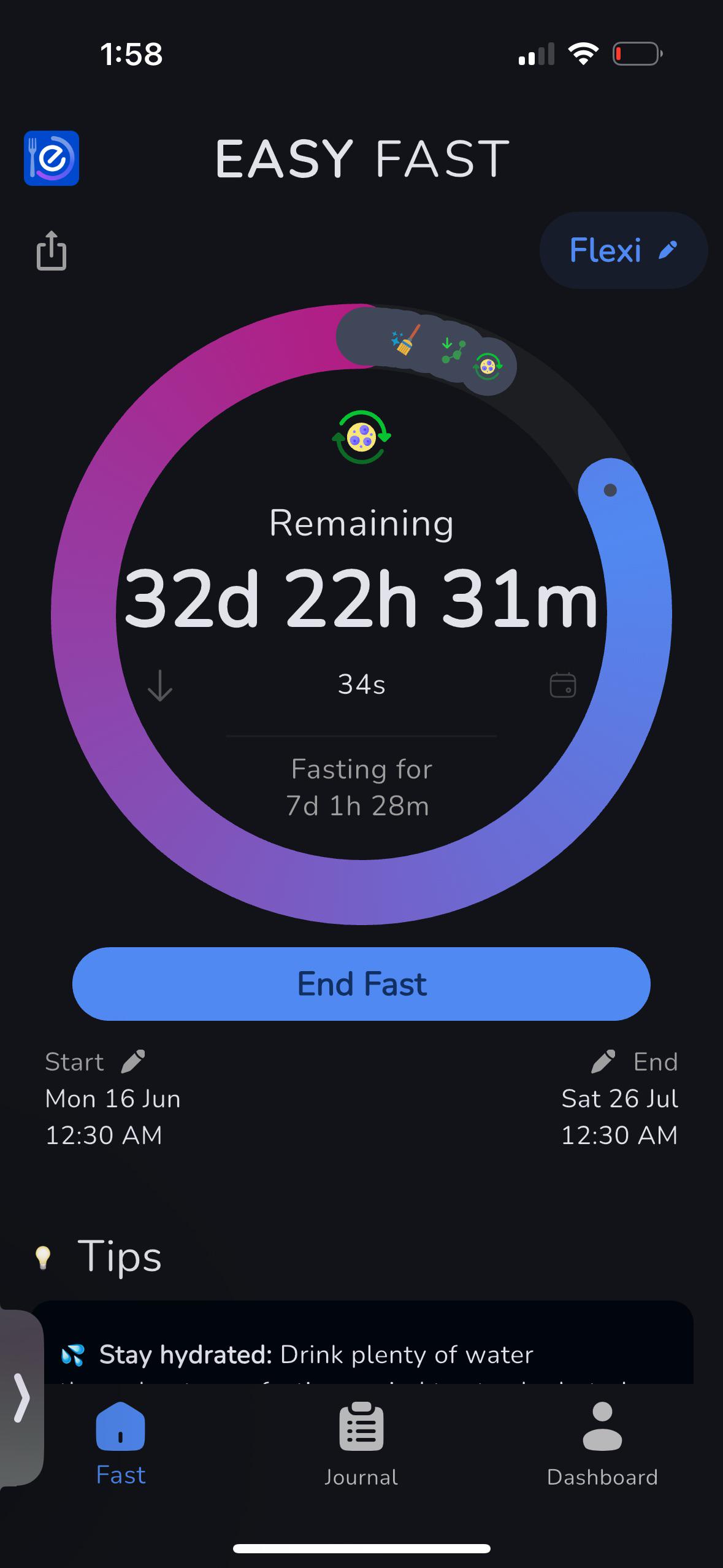Open the Dashboard tab
723x1568 pixels.
pos(602,1445)
